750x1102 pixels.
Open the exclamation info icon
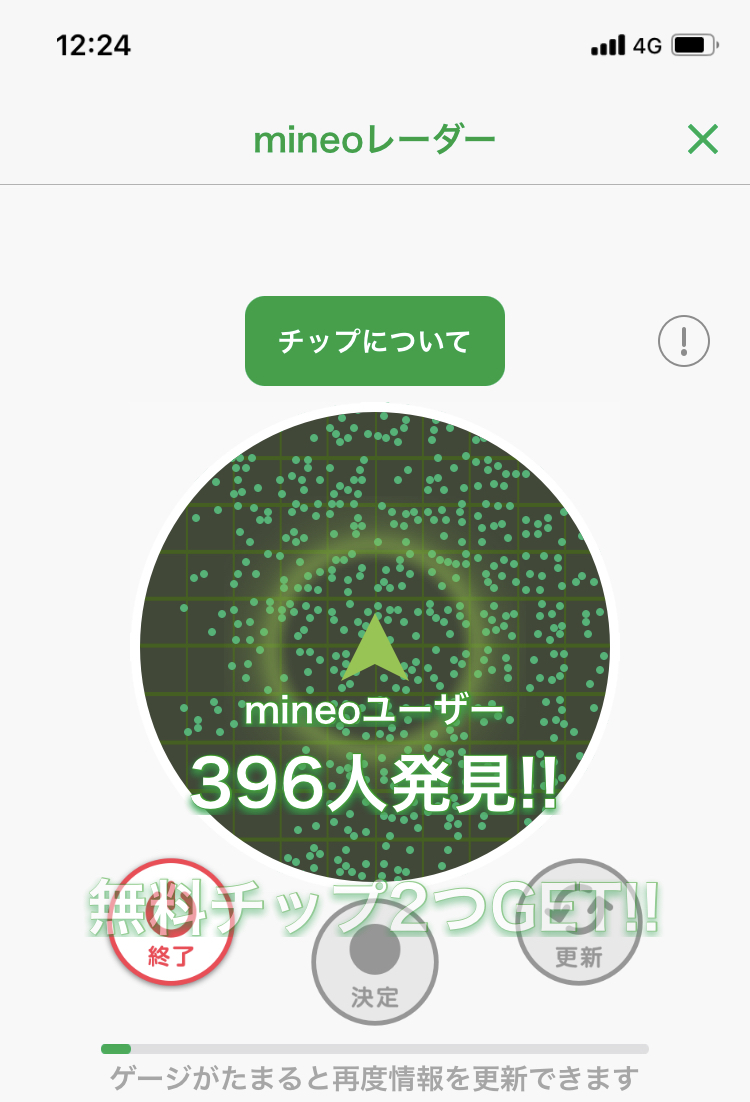(x=683, y=341)
